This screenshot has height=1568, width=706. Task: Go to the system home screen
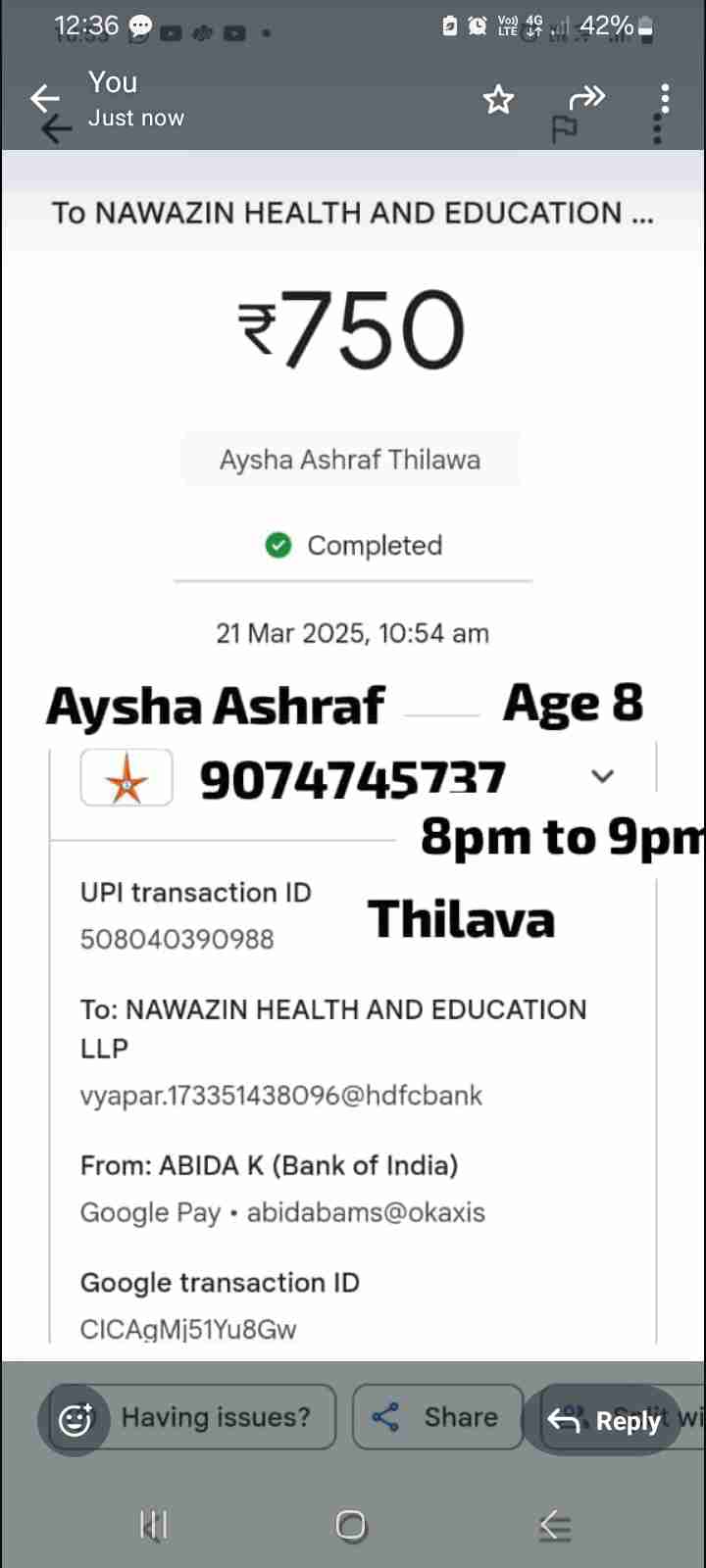351,1525
